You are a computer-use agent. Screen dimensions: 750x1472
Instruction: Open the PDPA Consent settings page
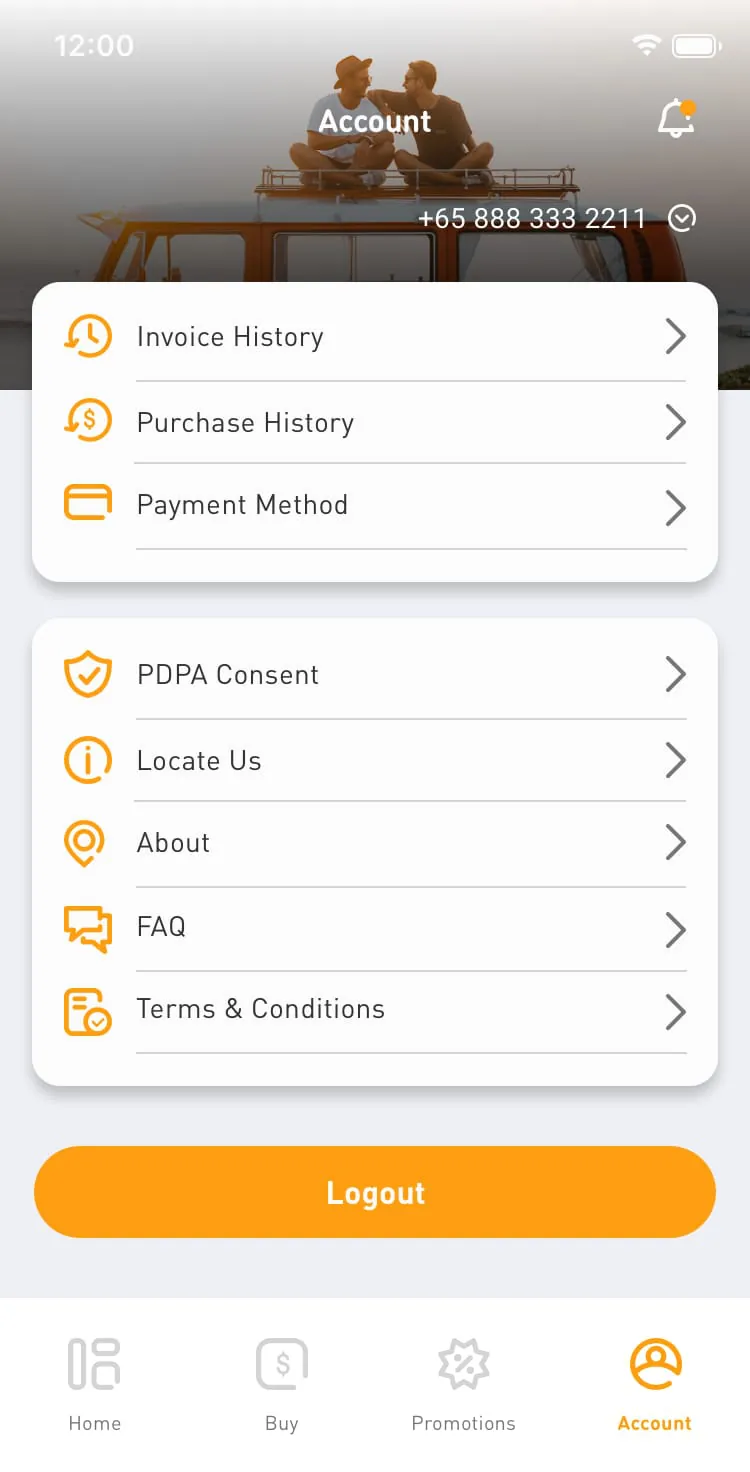tap(375, 674)
